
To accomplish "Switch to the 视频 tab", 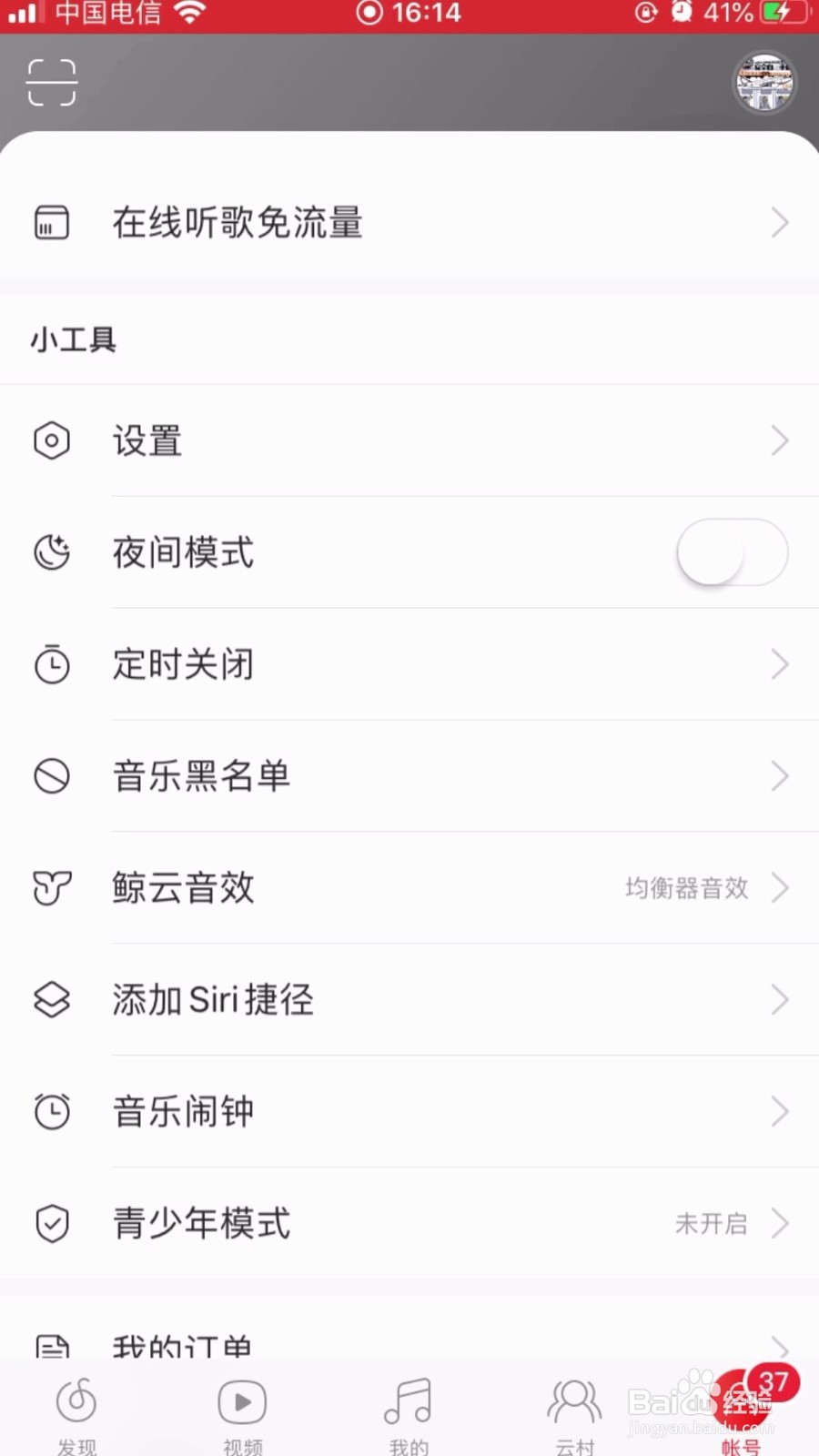I will (x=242, y=1412).
